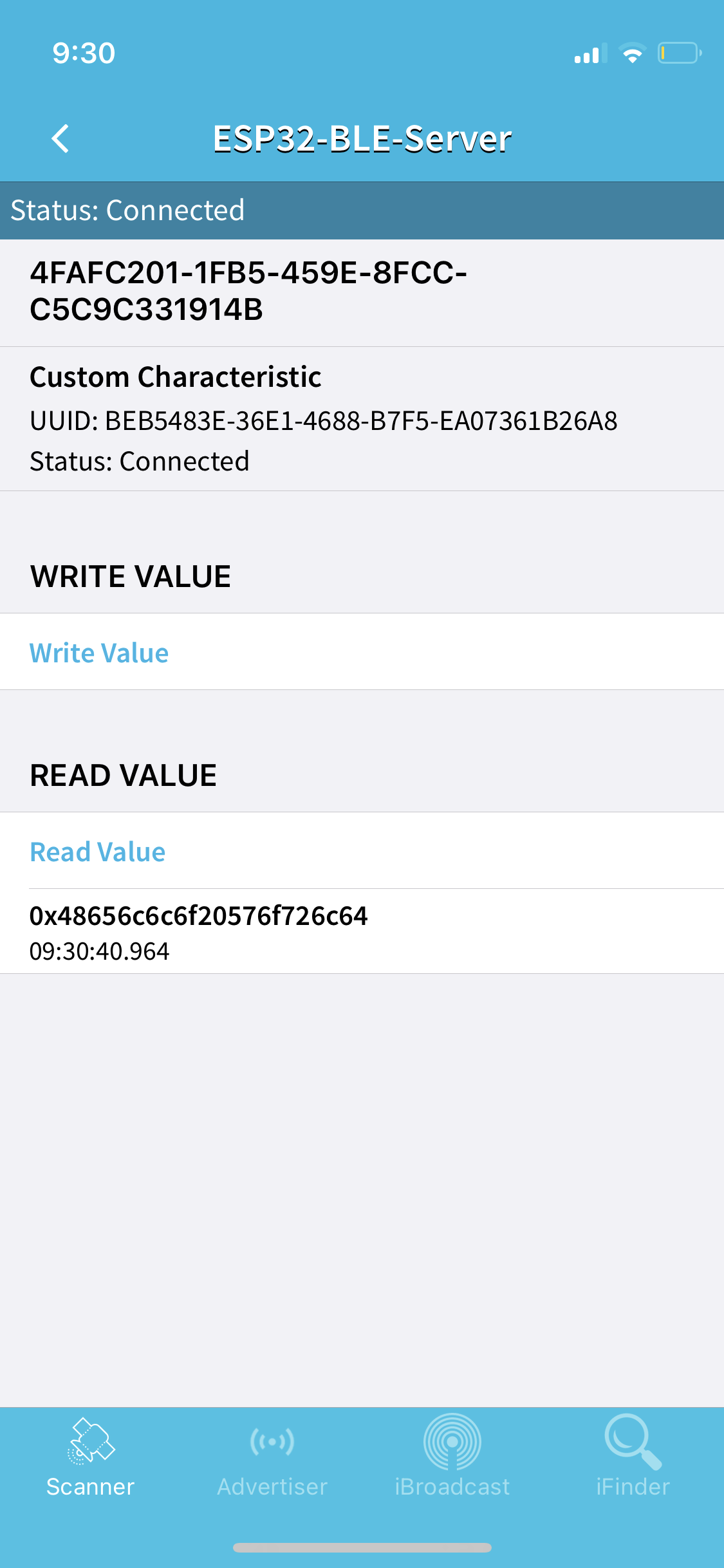Tap Read Value to read the characteristic
Viewport: 724px width, 1568px height.
[x=98, y=852]
